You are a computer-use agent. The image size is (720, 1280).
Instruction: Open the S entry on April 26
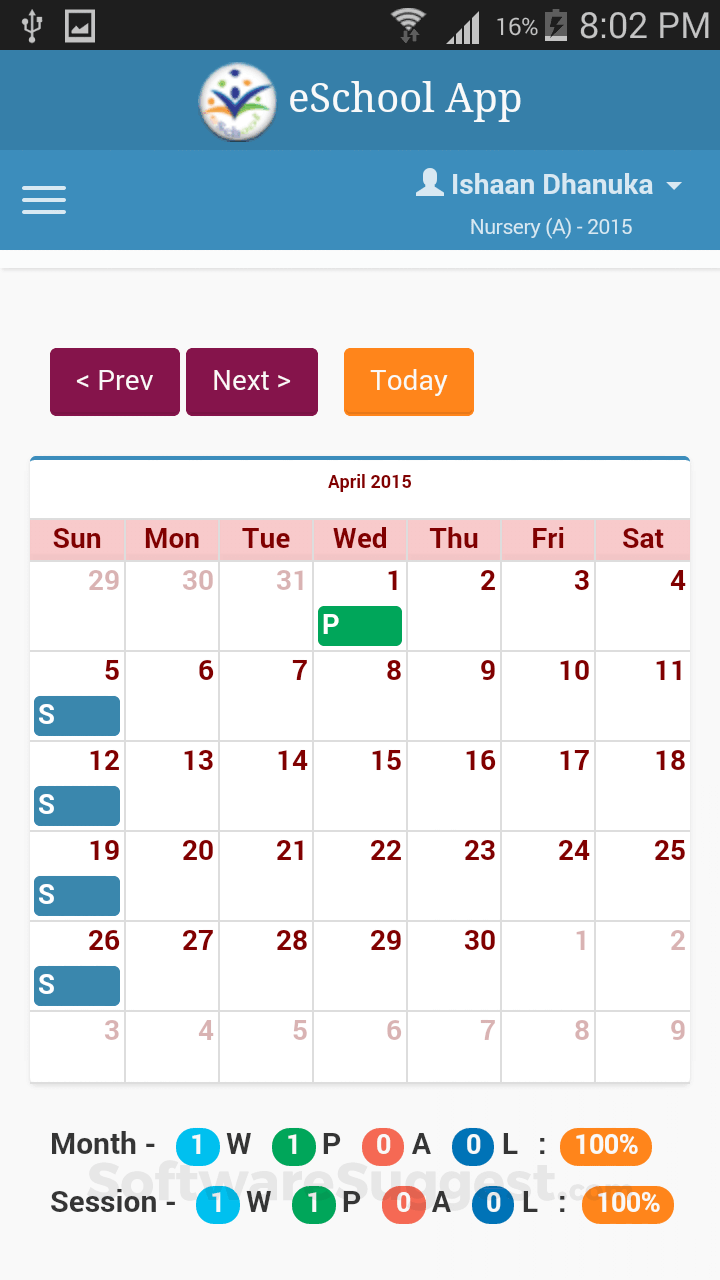77,986
